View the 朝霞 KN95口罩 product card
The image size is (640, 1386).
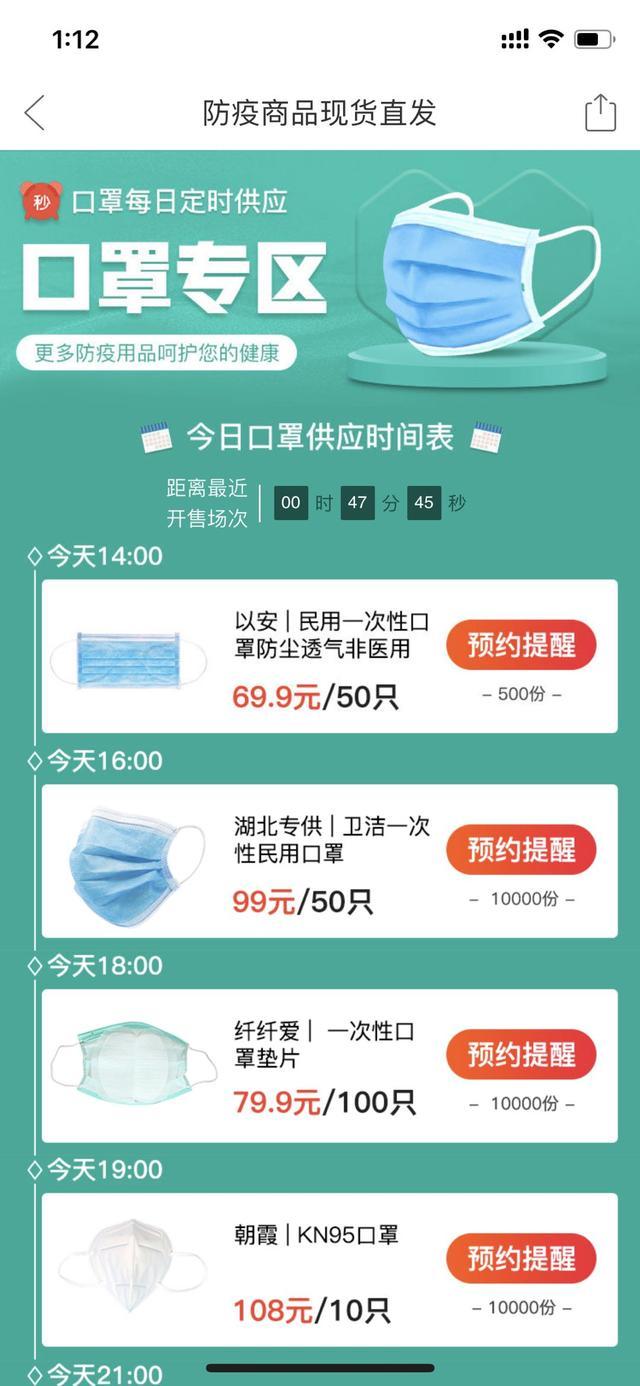coord(300,1270)
